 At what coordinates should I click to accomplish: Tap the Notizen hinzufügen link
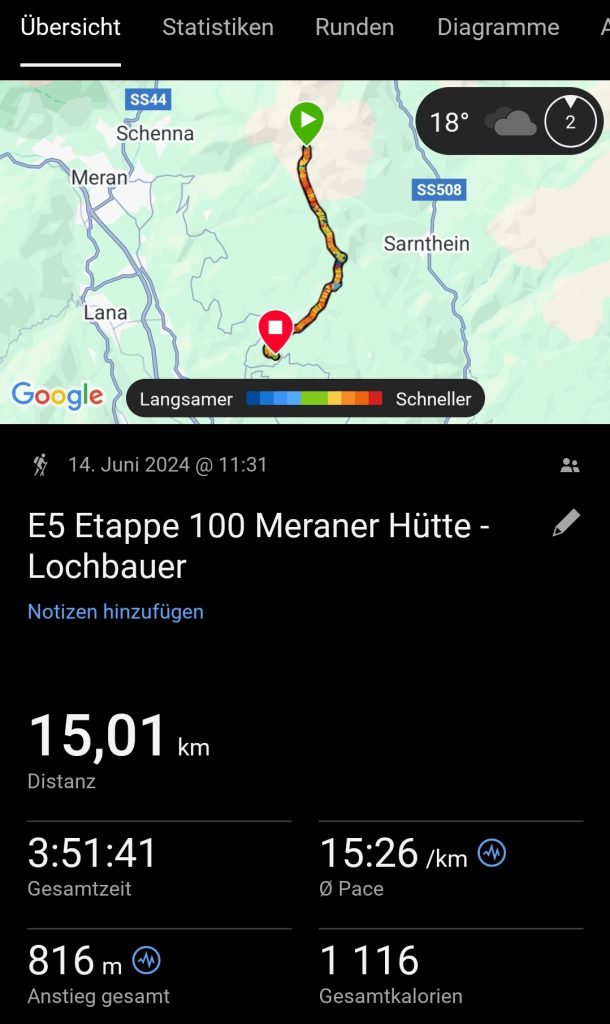pyautogui.click(x=116, y=611)
